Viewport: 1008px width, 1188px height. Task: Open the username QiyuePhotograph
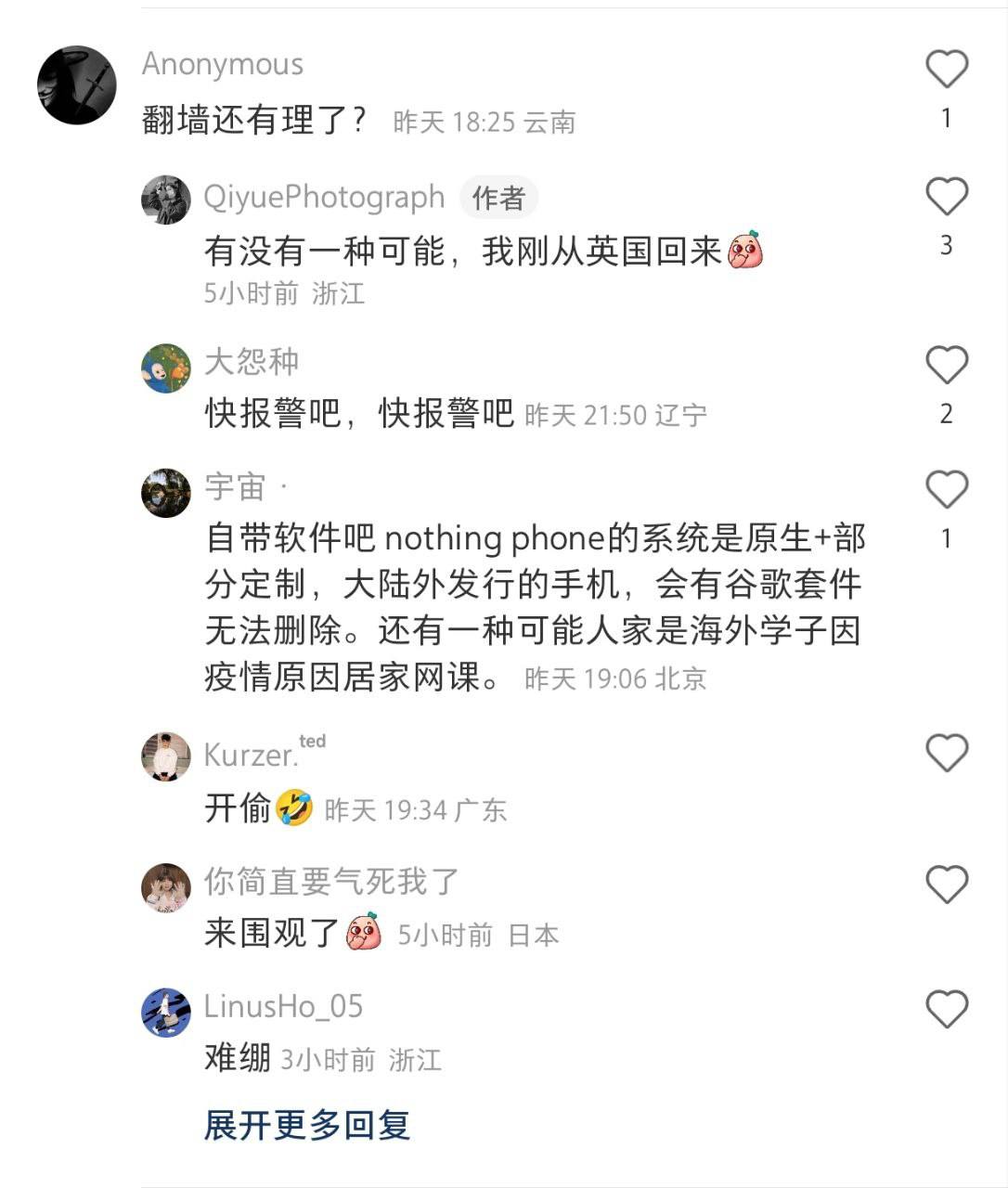(x=323, y=197)
